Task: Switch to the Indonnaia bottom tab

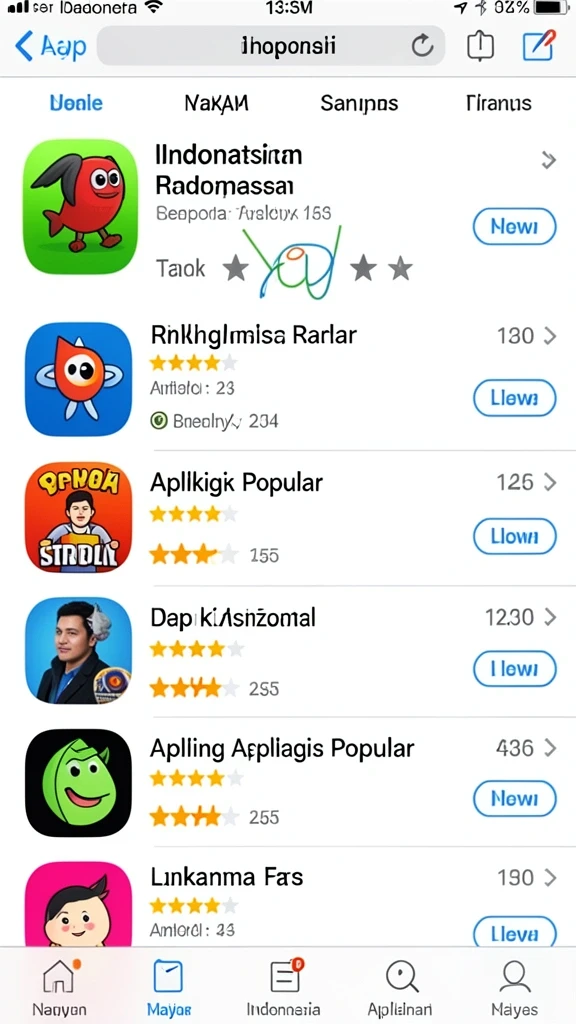Action: (283, 987)
